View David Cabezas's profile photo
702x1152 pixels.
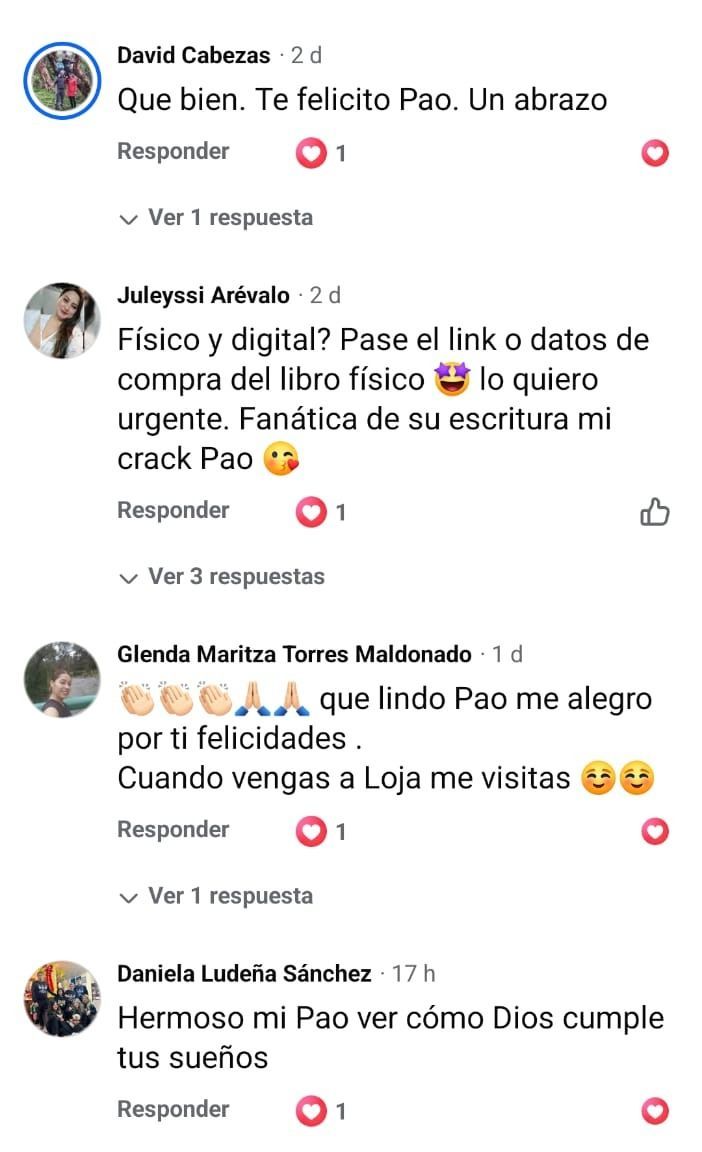62,80
